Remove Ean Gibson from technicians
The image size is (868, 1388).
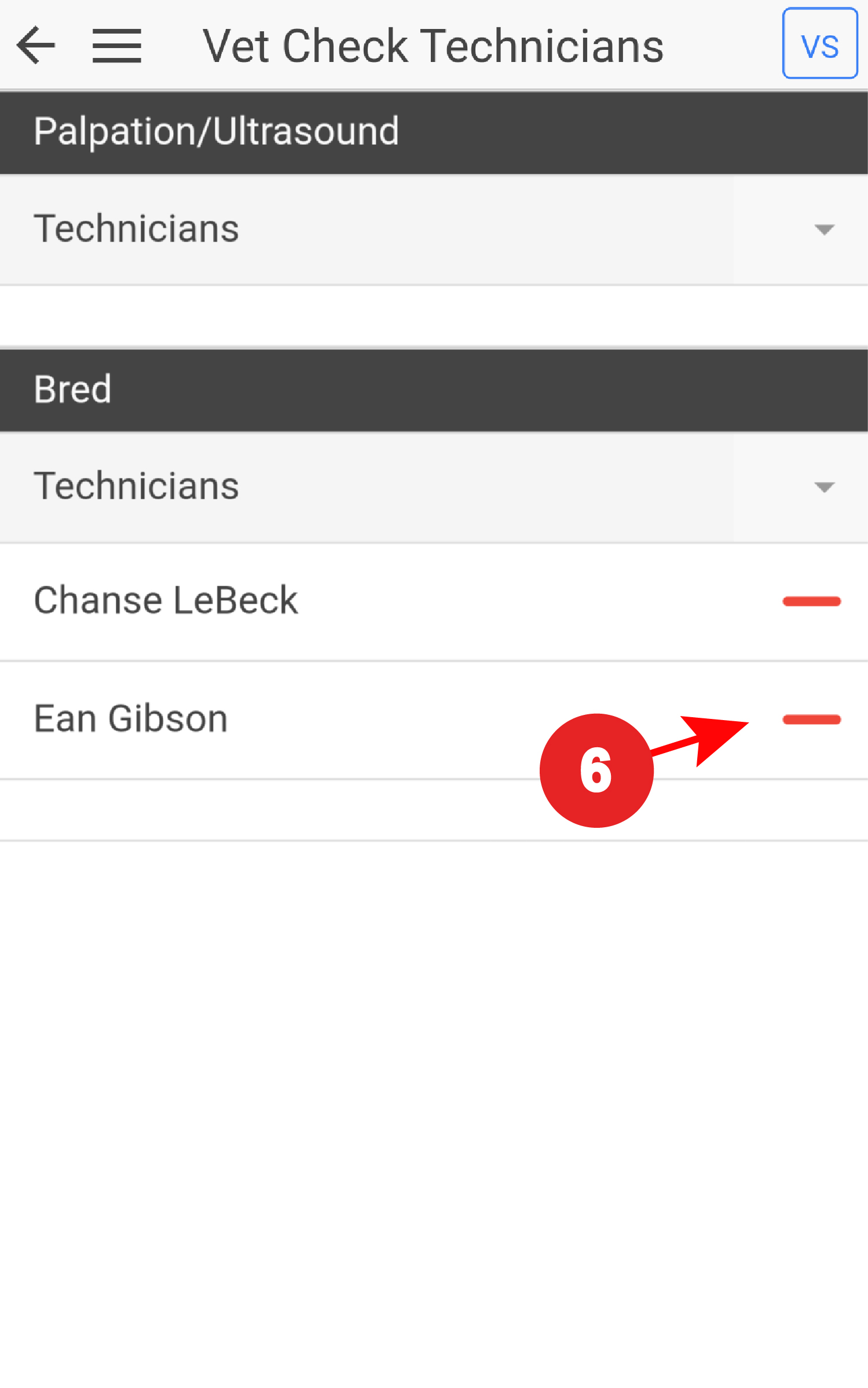[x=811, y=719]
